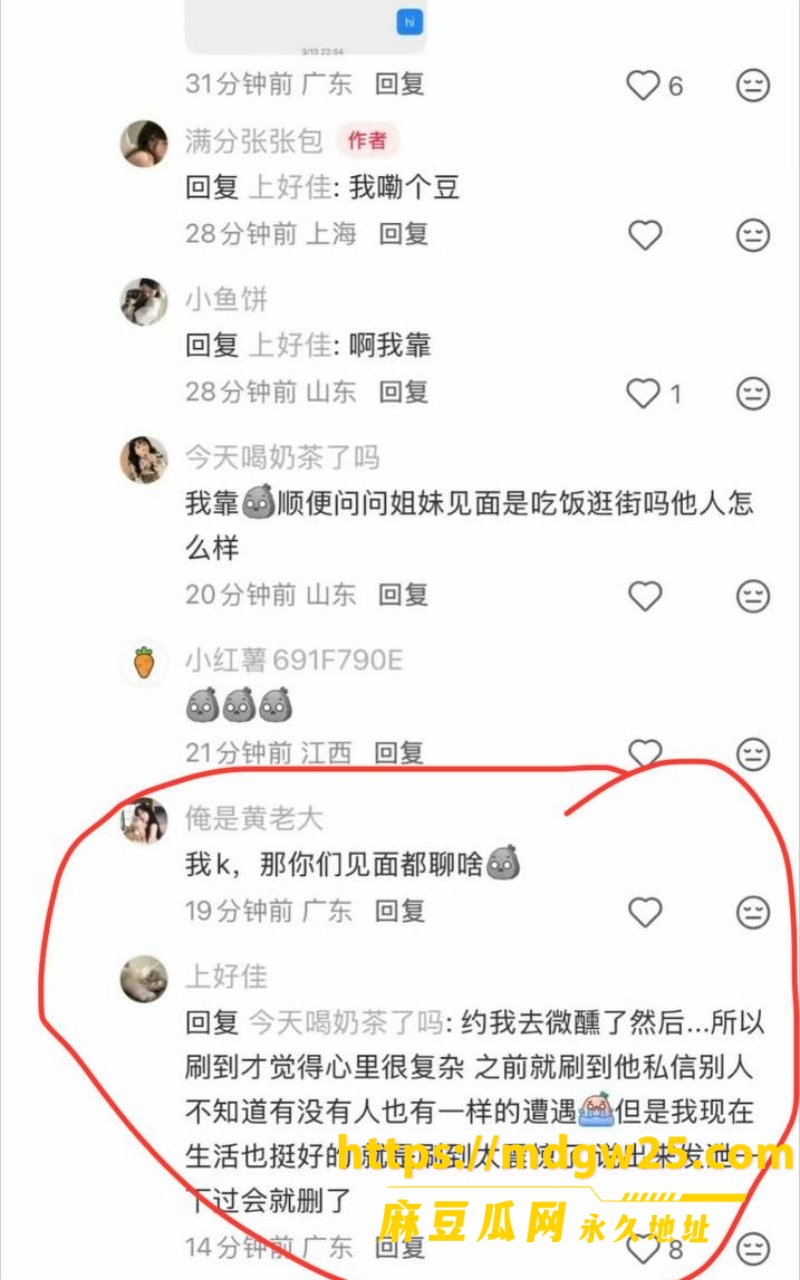
Task: Tap the dislike face on 今天喝奶茶了吗's comment
Action: [753, 596]
